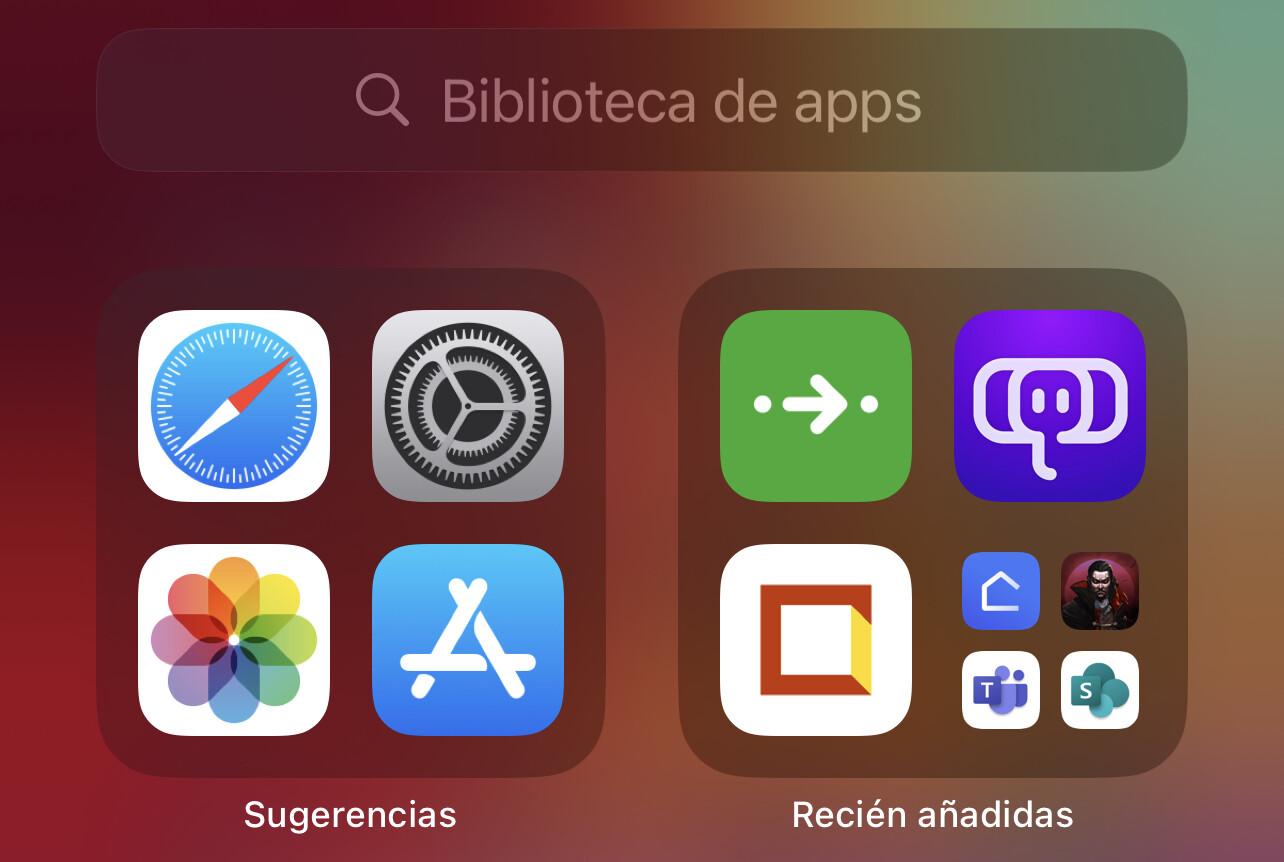The image size is (1284, 862).
Task: Launch the purple elephant app
Action: pyautogui.click(x=1050, y=405)
